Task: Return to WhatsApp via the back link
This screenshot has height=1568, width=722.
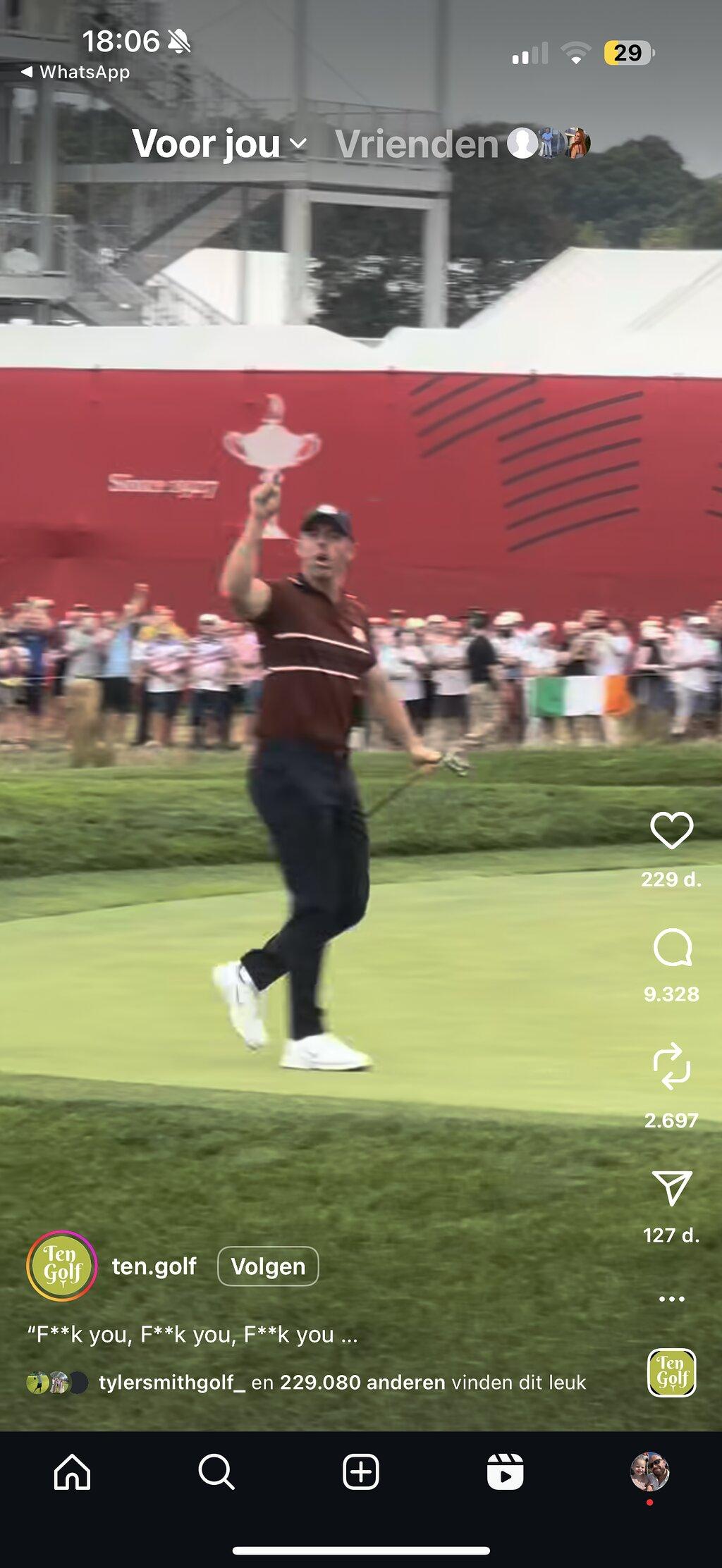Action: click(x=75, y=72)
